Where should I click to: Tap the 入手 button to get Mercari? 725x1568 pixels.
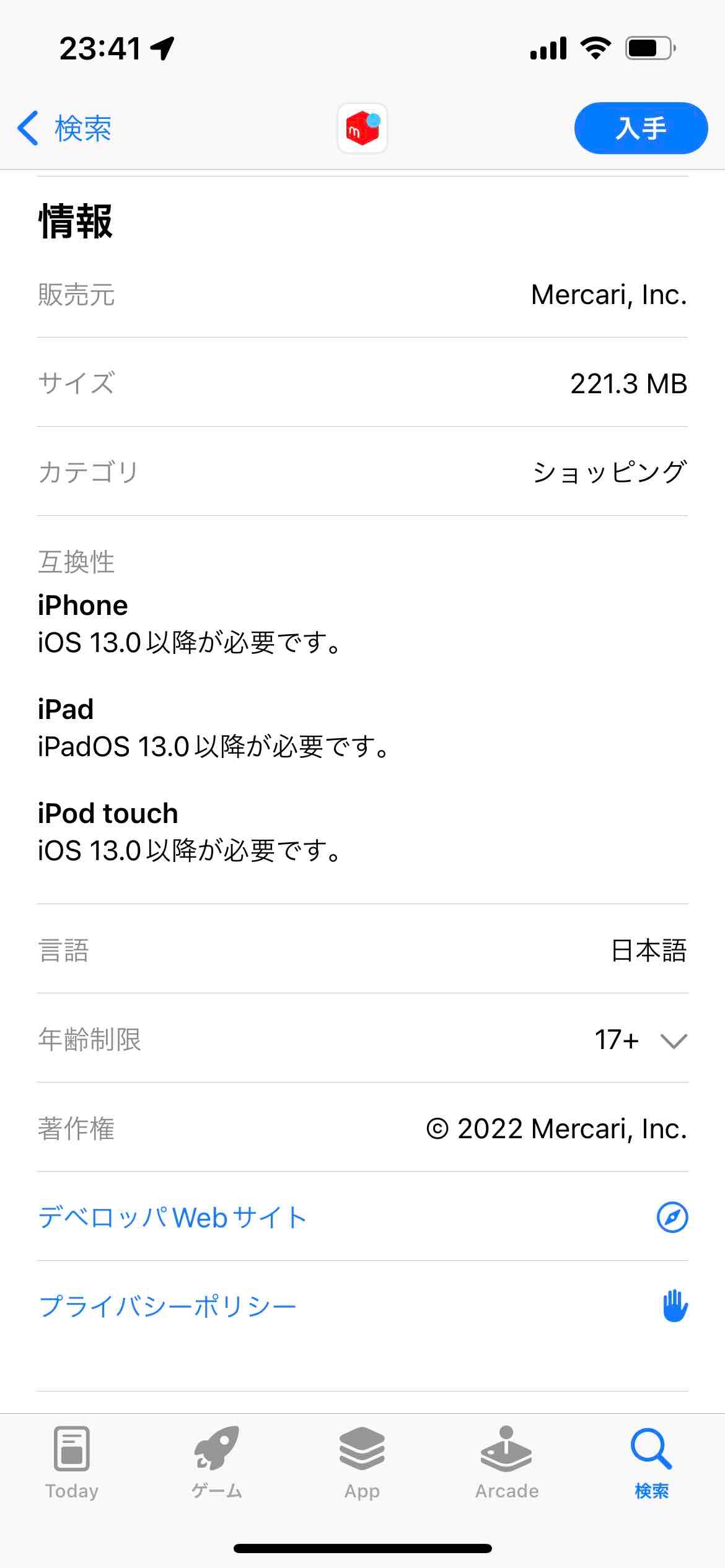(640, 128)
